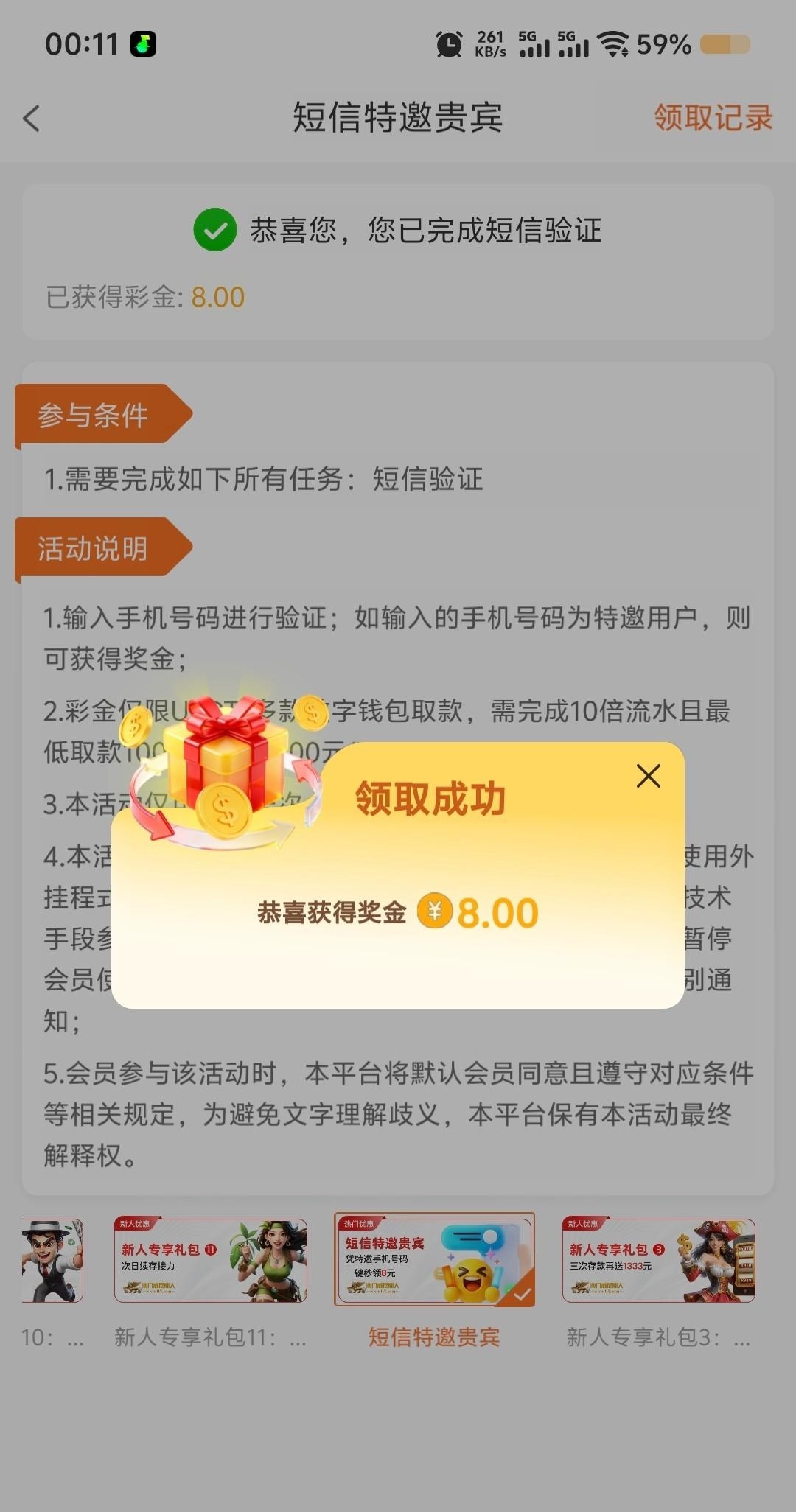
Task: Go back from 短信特邀贵宾 page
Action: (x=32, y=119)
